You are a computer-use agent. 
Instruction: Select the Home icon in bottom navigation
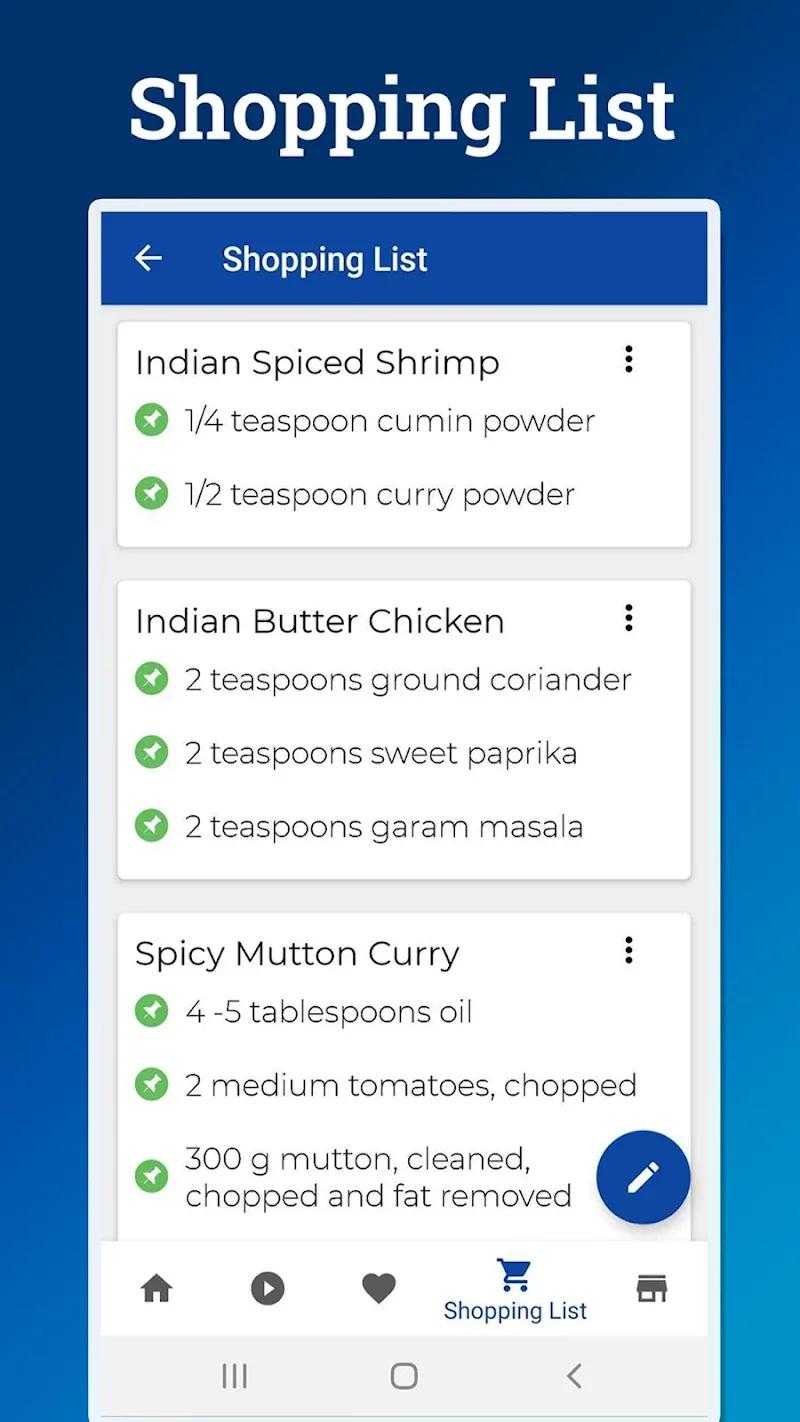click(157, 1289)
